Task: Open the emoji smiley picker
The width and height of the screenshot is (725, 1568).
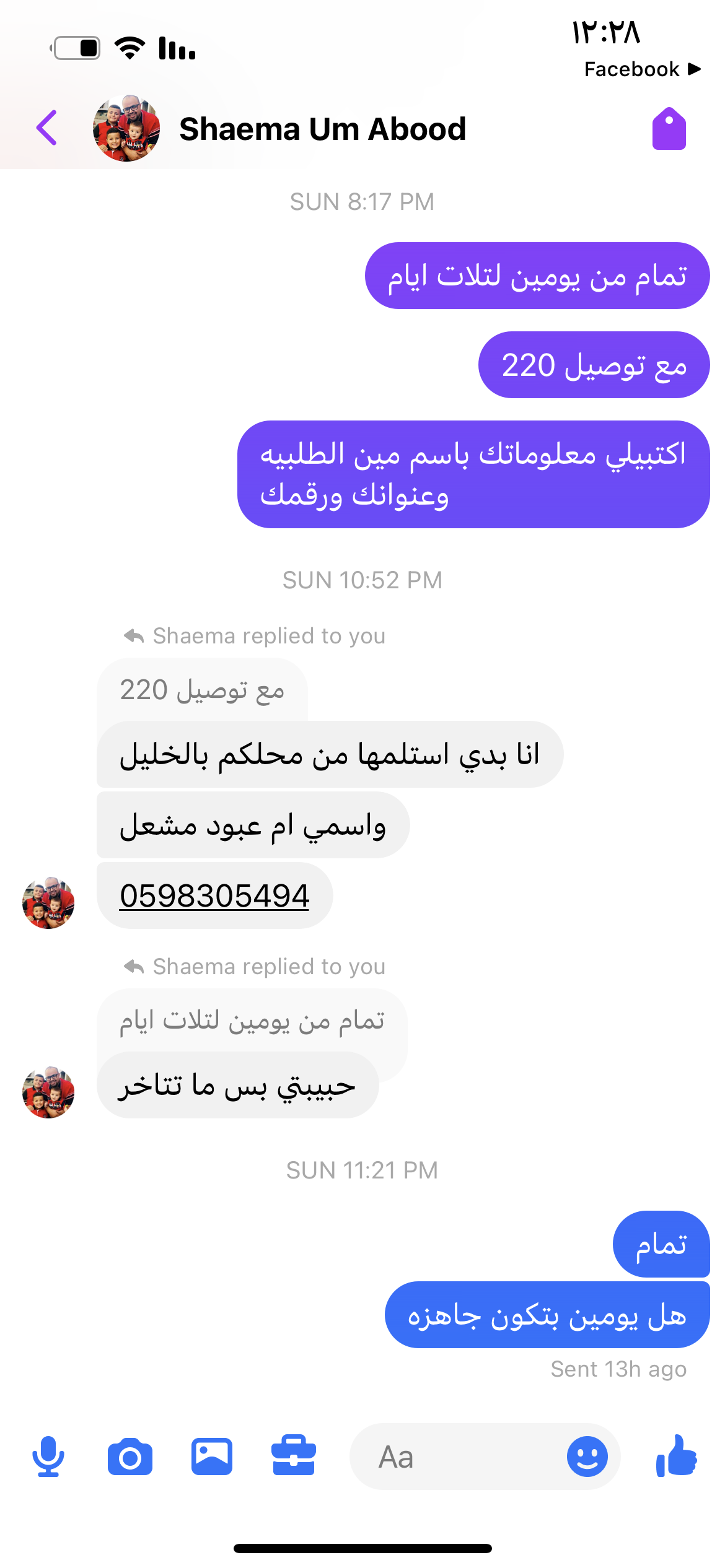Action: click(x=587, y=1457)
